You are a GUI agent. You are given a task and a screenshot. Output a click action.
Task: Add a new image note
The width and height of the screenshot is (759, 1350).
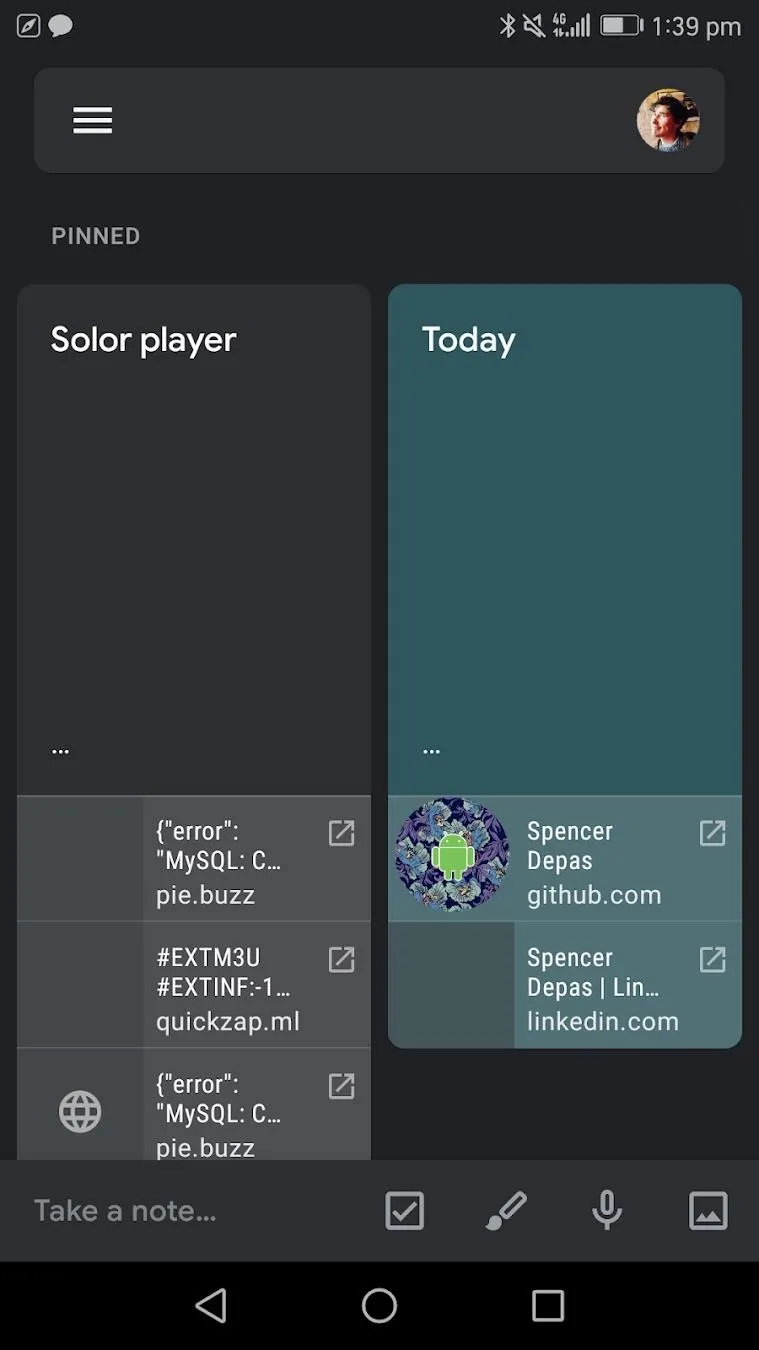708,1211
